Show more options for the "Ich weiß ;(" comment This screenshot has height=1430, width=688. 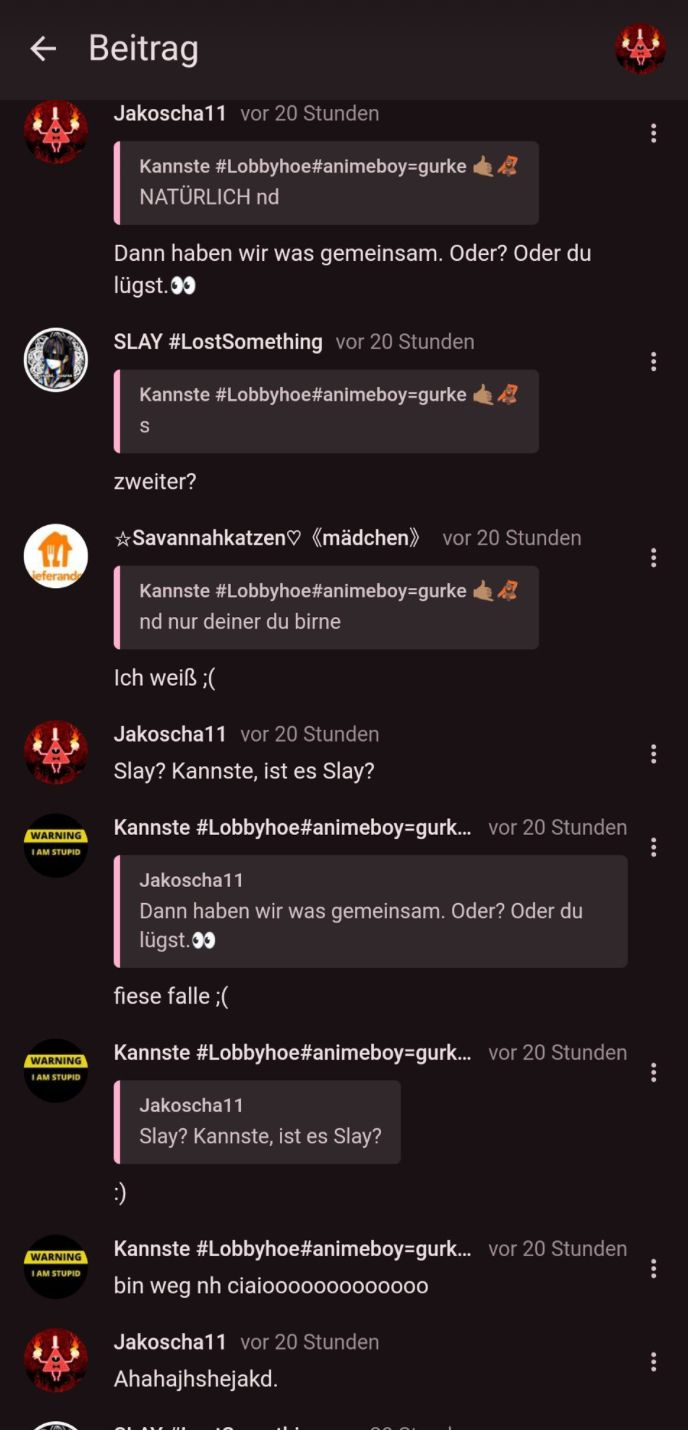click(x=653, y=557)
